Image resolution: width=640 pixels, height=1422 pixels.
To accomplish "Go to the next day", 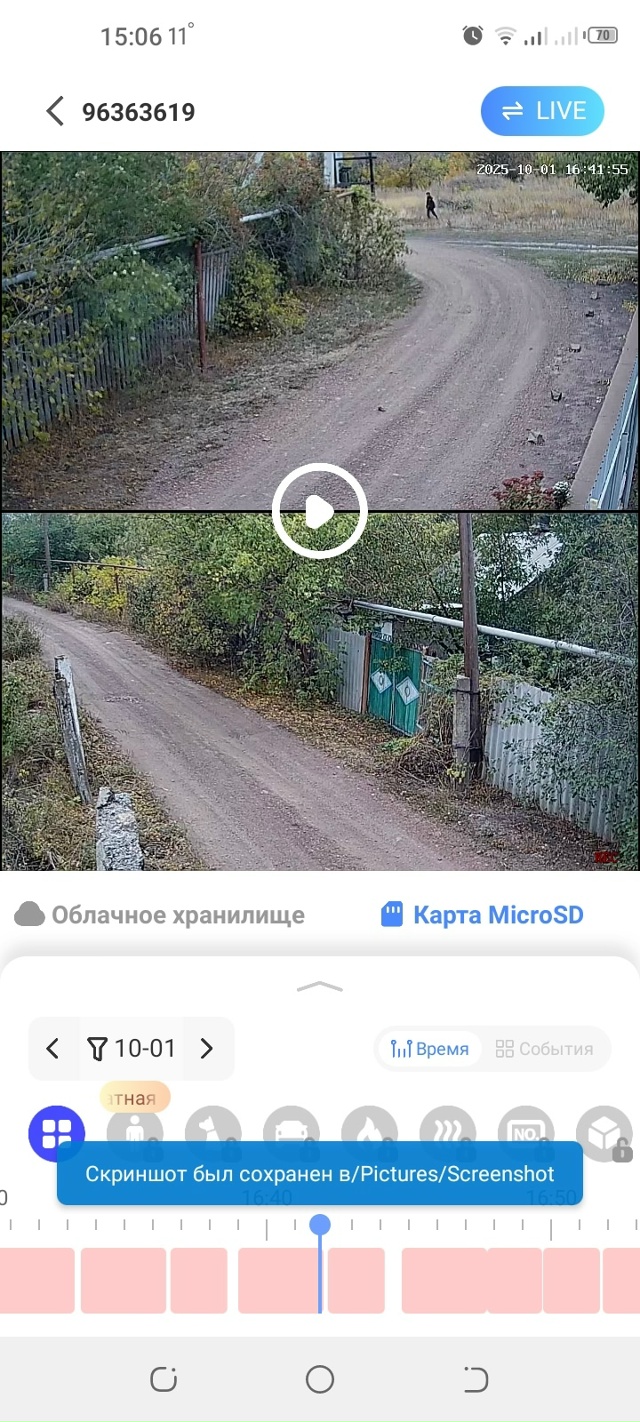I will [207, 1049].
